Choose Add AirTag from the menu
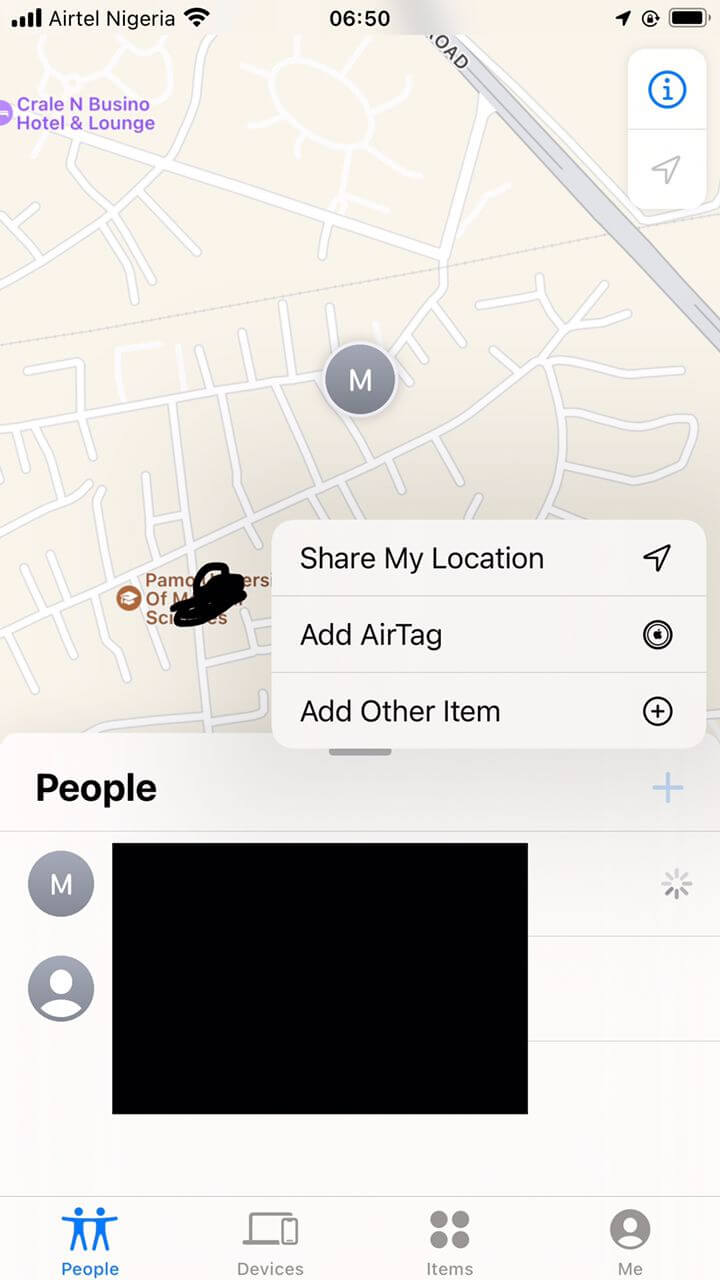720x1280 pixels. click(488, 635)
